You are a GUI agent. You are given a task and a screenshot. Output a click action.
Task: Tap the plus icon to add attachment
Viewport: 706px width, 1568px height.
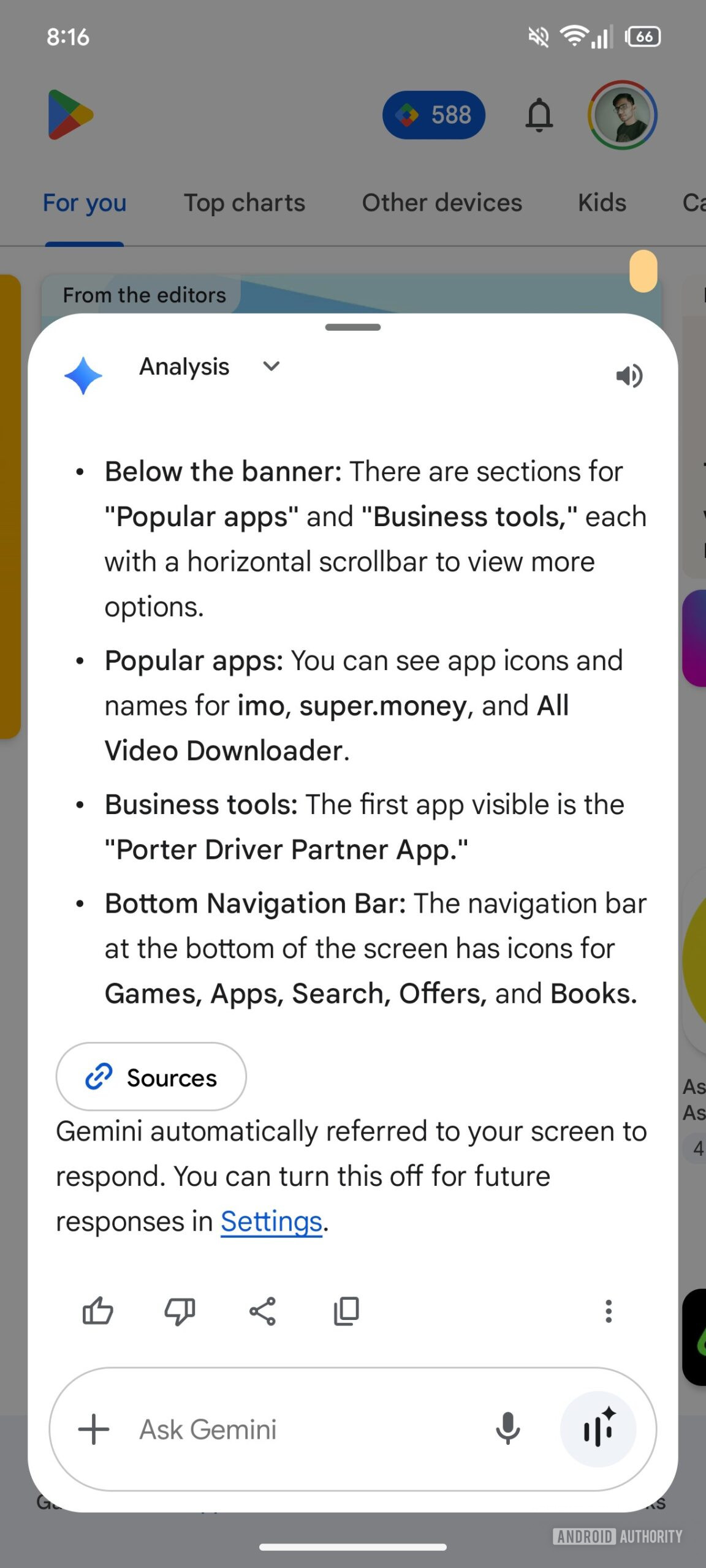click(94, 1429)
